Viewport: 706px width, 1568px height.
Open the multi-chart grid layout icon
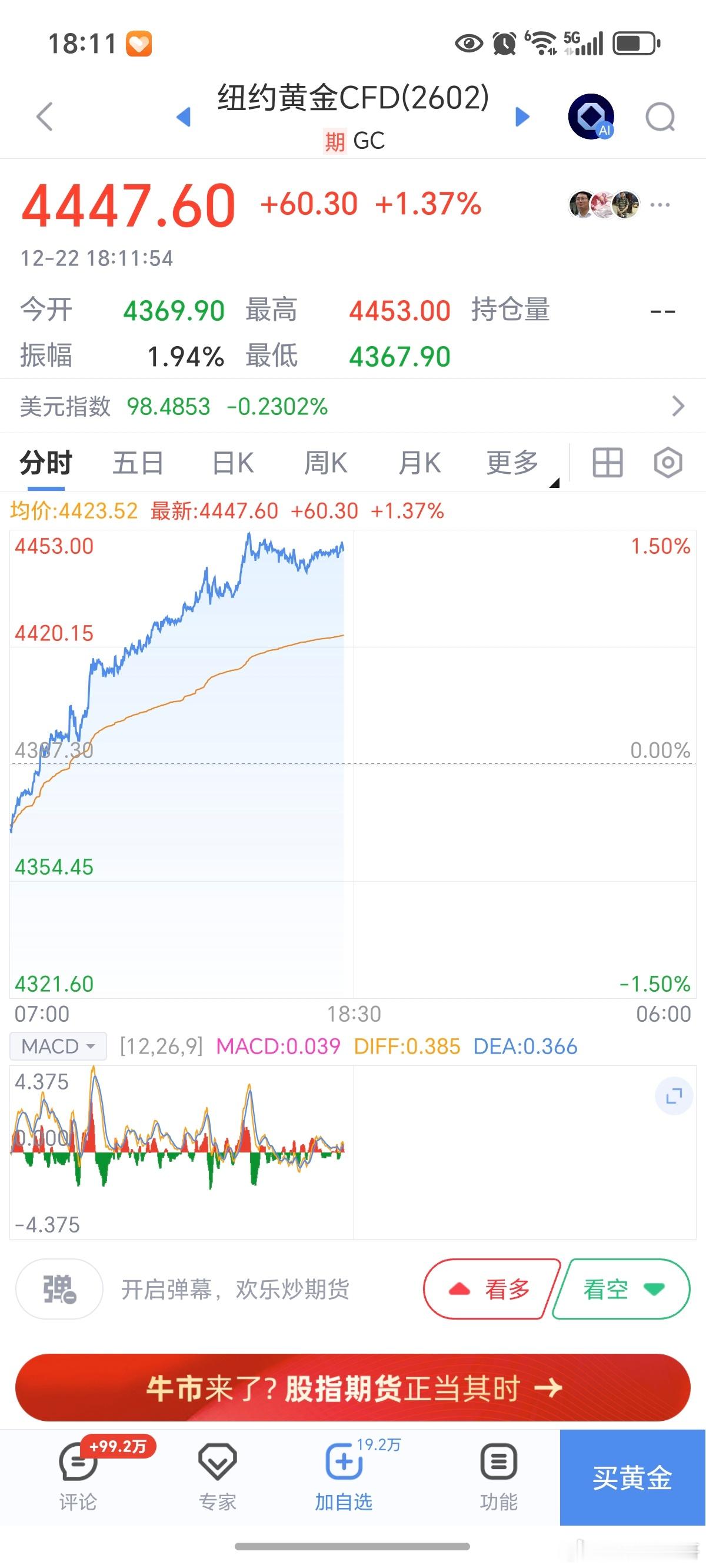607,463
